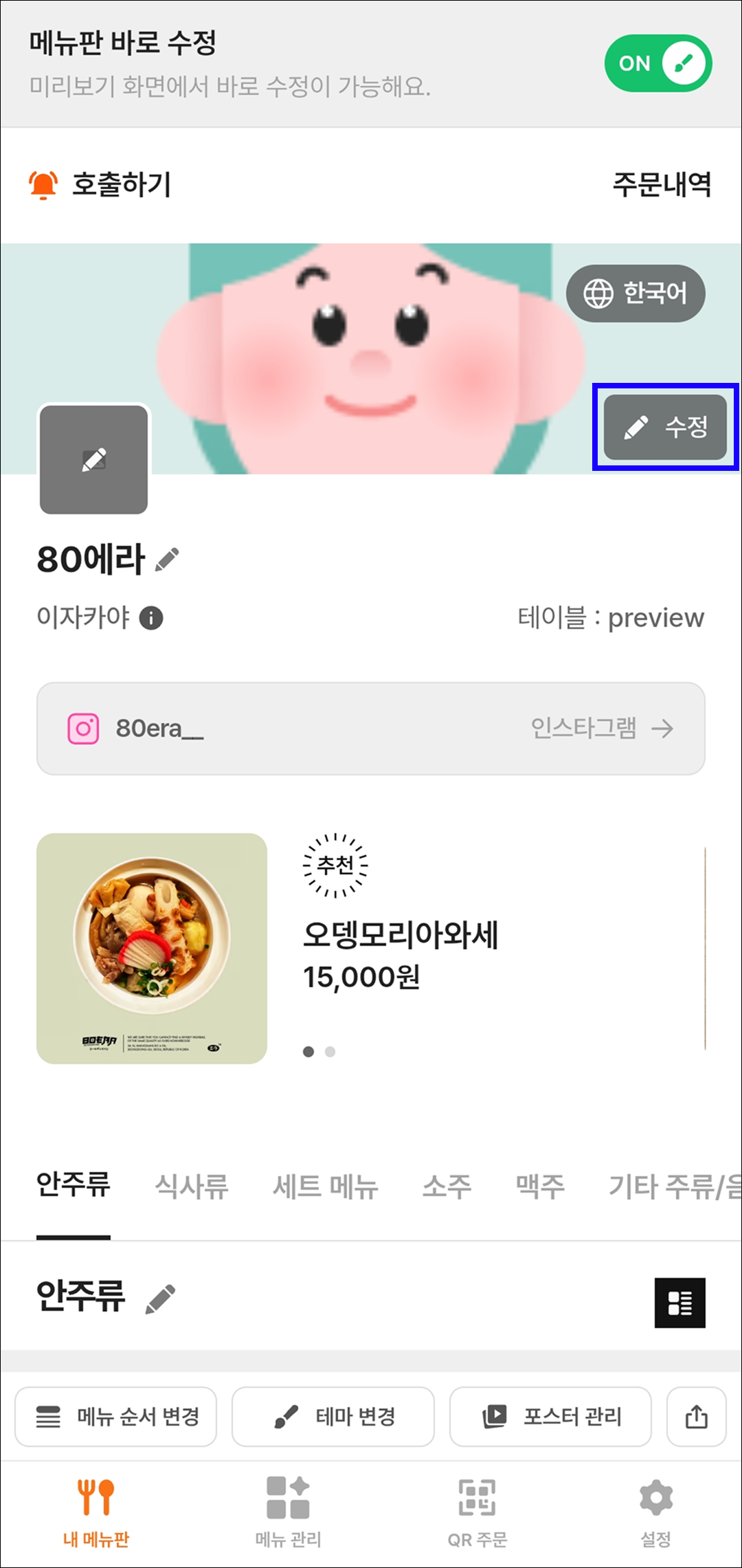742x1568 pixels.
Task: Open 포스터 관리
Action: pyautogui.click(x=550, y=1417)
